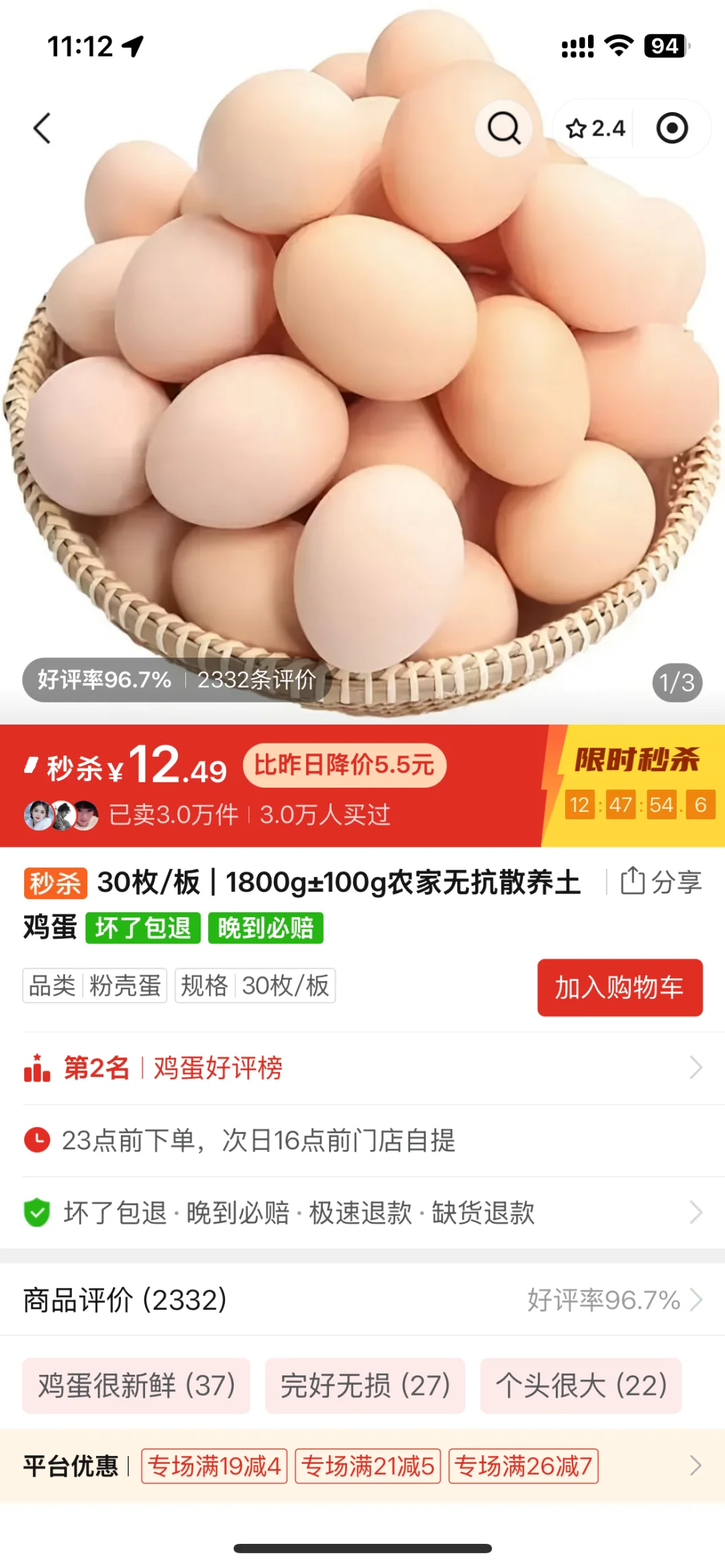Open the 鸡蛋好评榜 ranking row

coord(362,1067)
